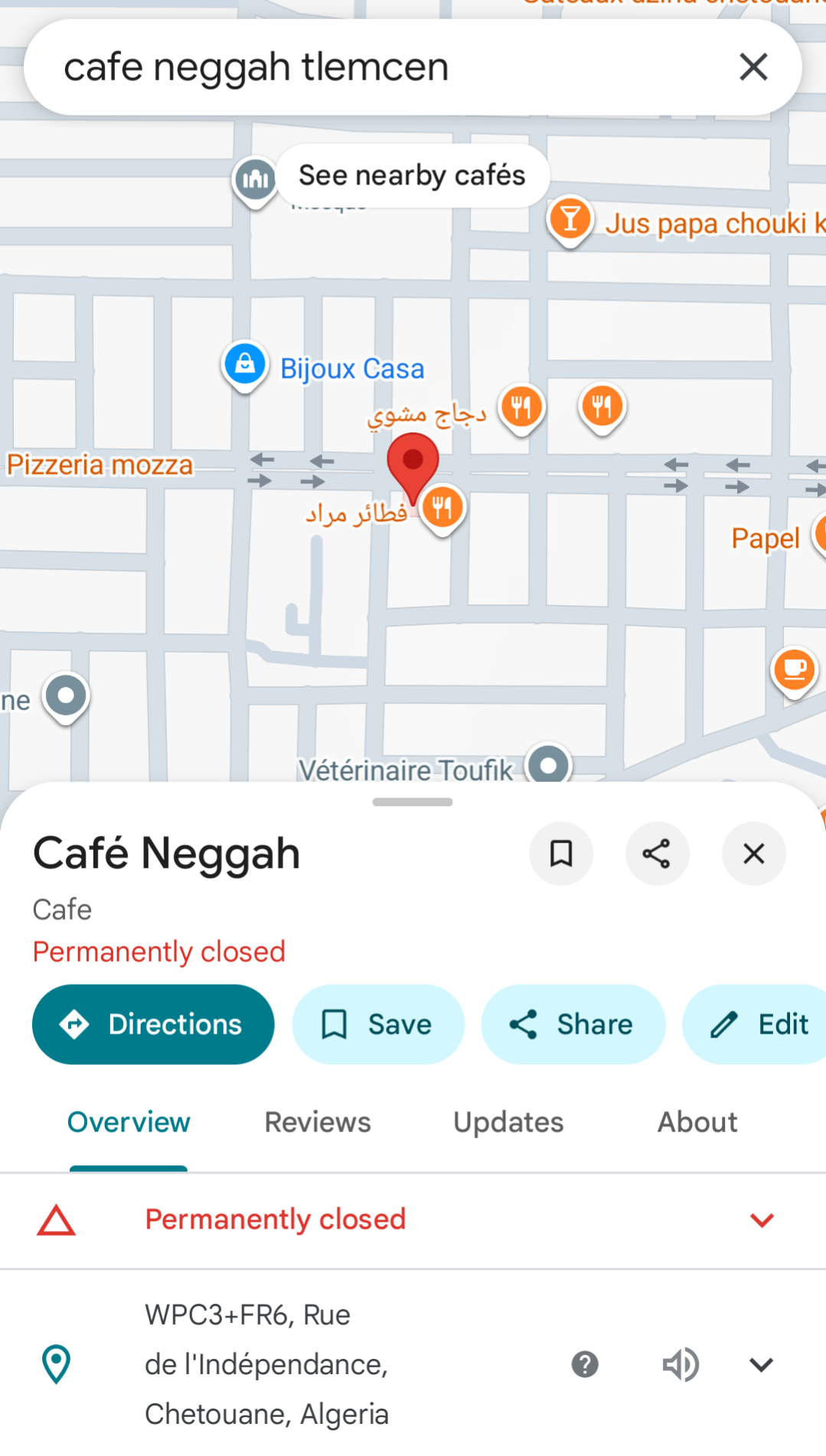This screenshot has height=1456, width=826.
Task: Open the Jus papa chouki map pin
Action: coord(570,220)
